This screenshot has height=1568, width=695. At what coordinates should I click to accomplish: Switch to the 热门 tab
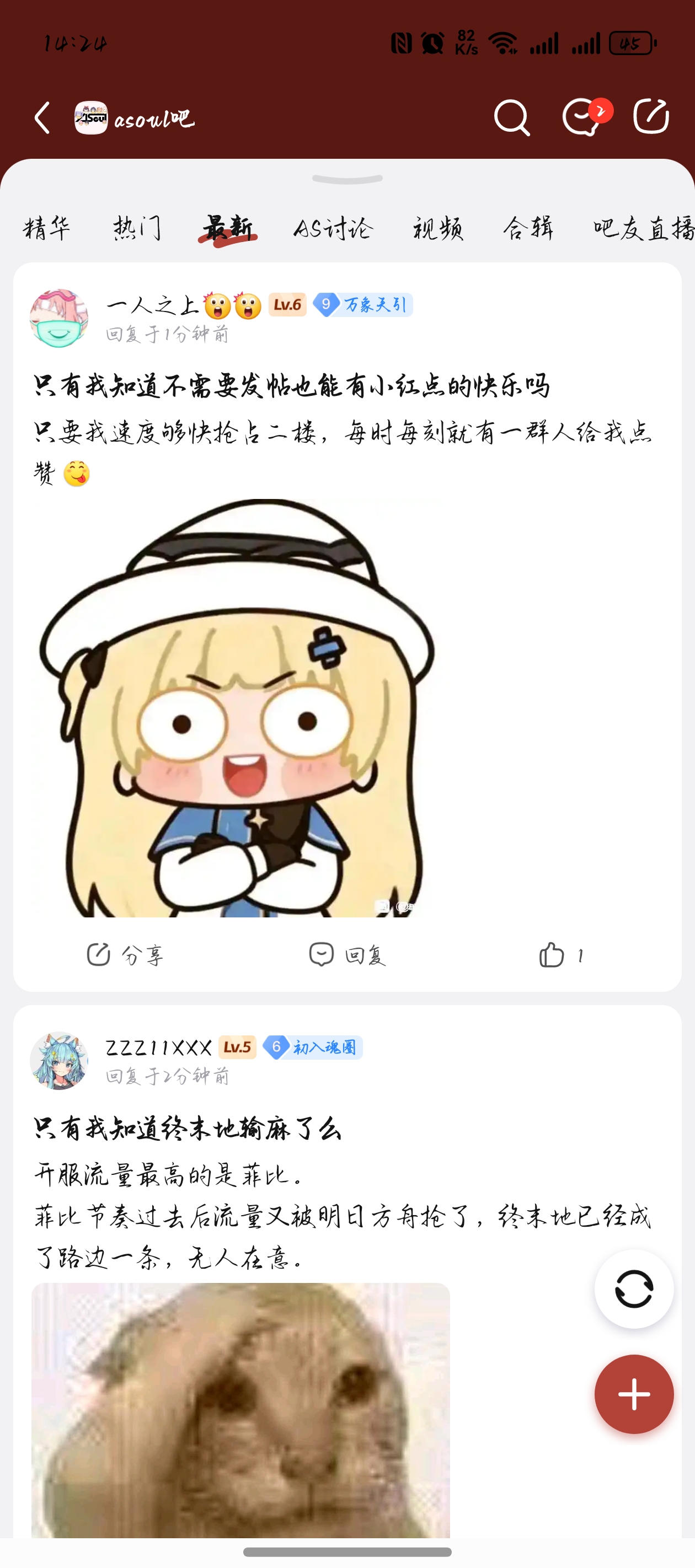138,229
